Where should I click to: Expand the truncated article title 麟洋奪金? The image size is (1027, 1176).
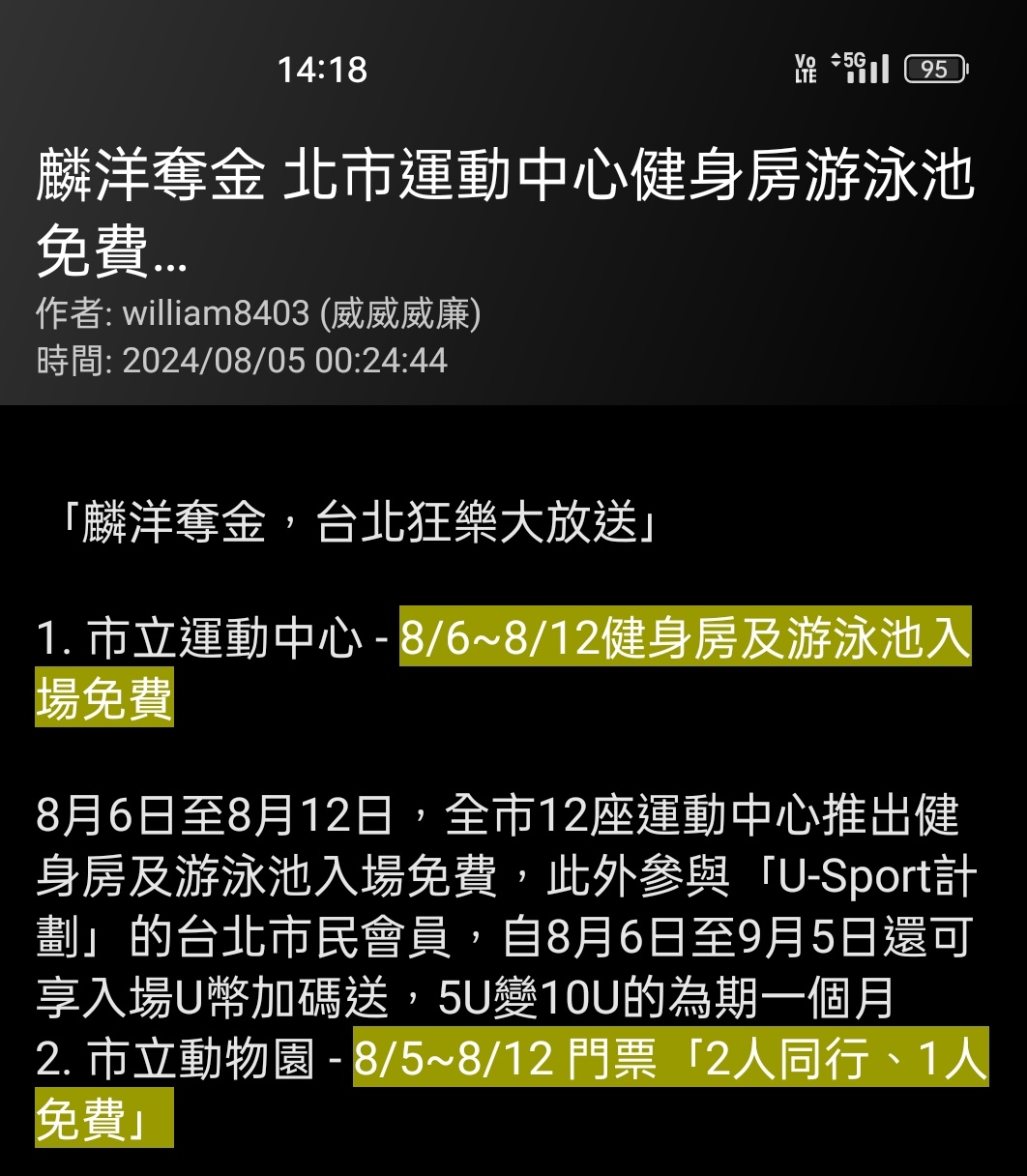pyautogui.click(x=503, y=213)
